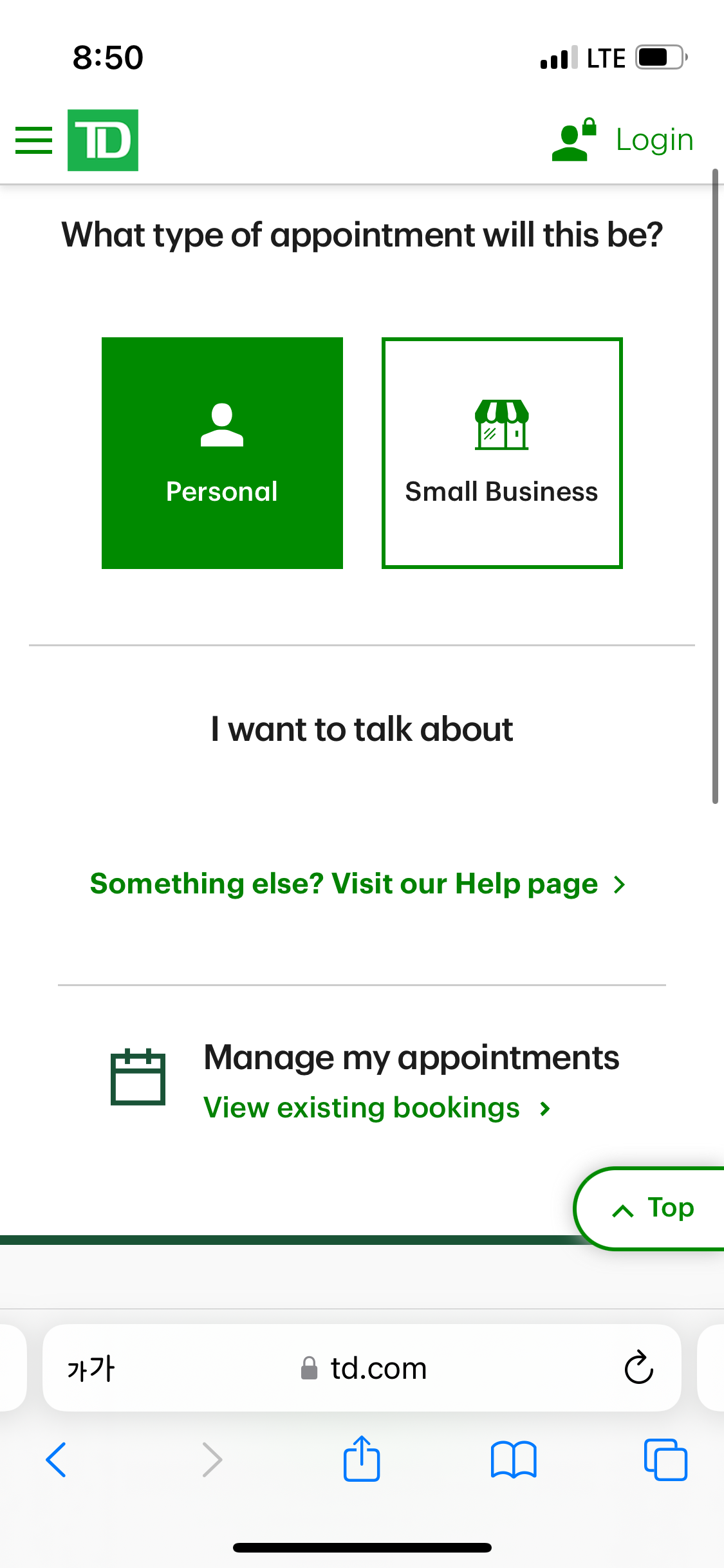Jump back to Top of page
Viewport: 724px width, 1568px height.
point(650,1209)
